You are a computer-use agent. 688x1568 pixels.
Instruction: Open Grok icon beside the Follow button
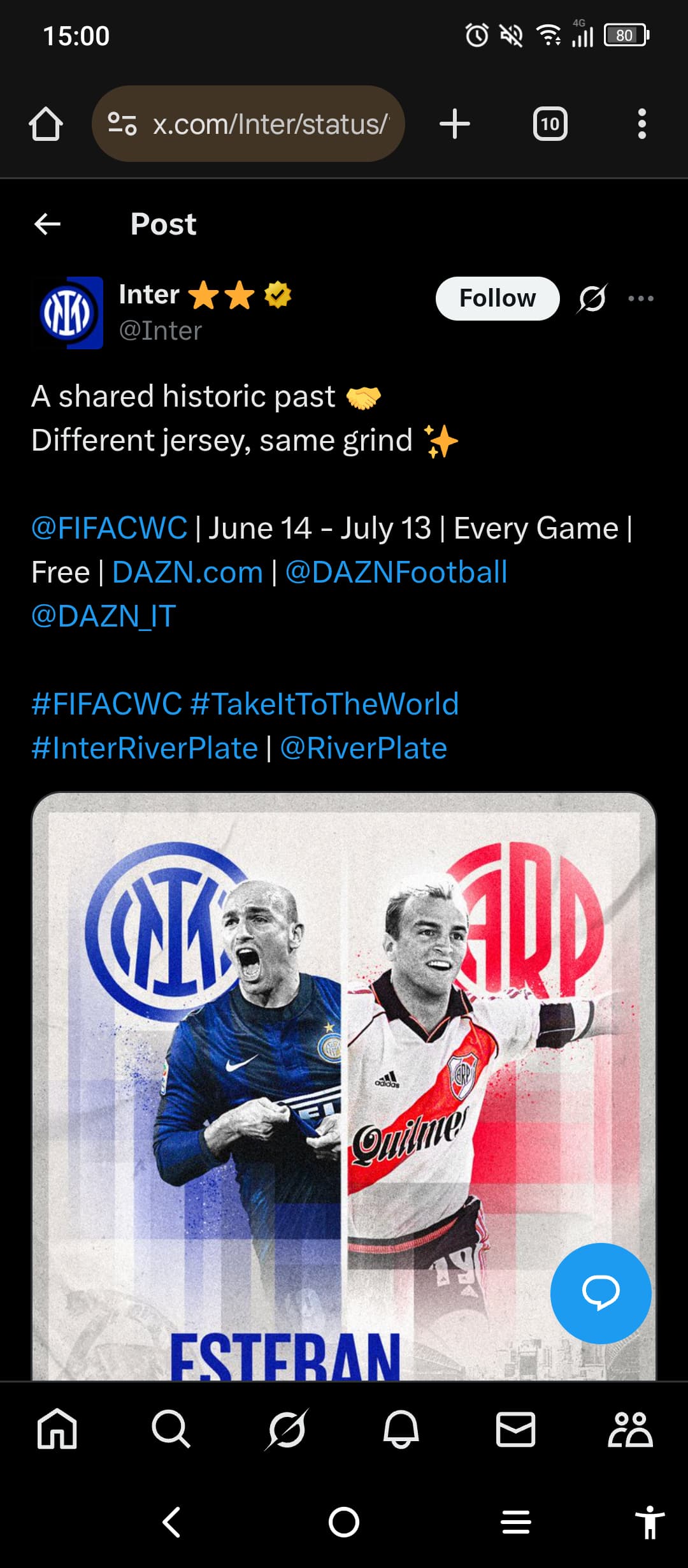(x=592, y=298)
